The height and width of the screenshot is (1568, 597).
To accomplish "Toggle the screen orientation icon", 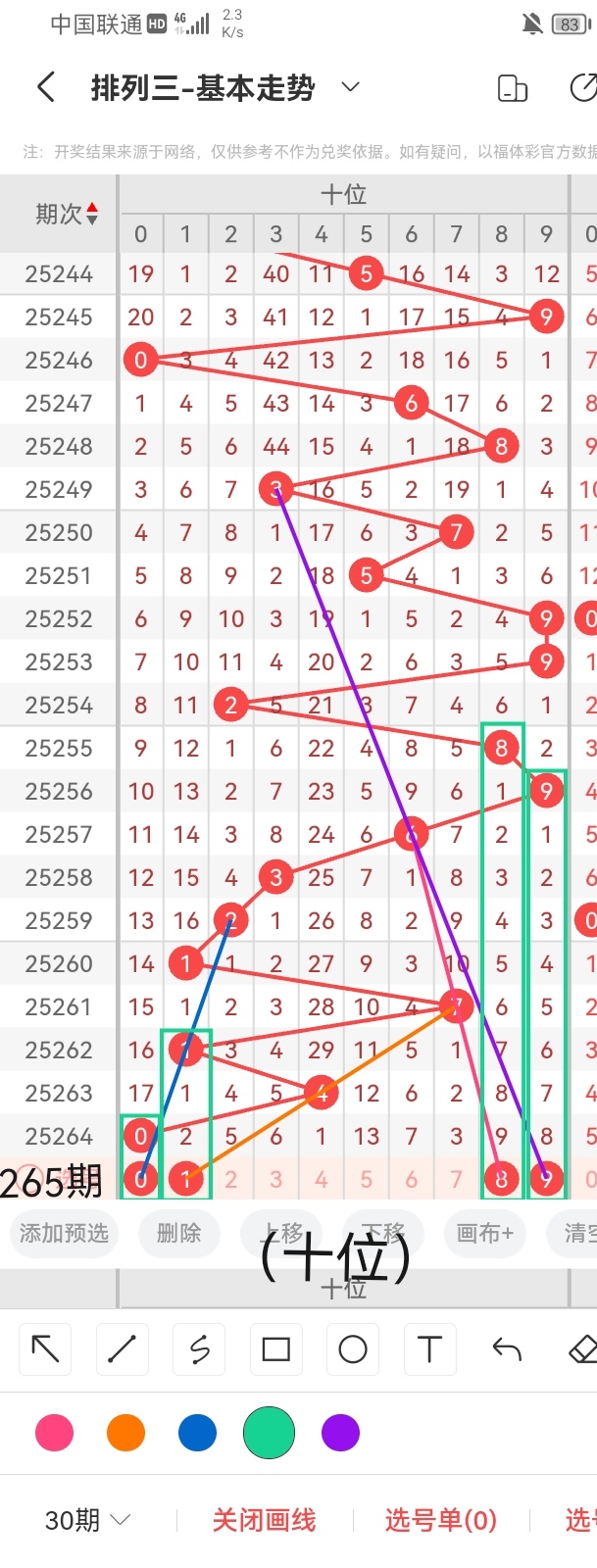I will click(513, 88).
